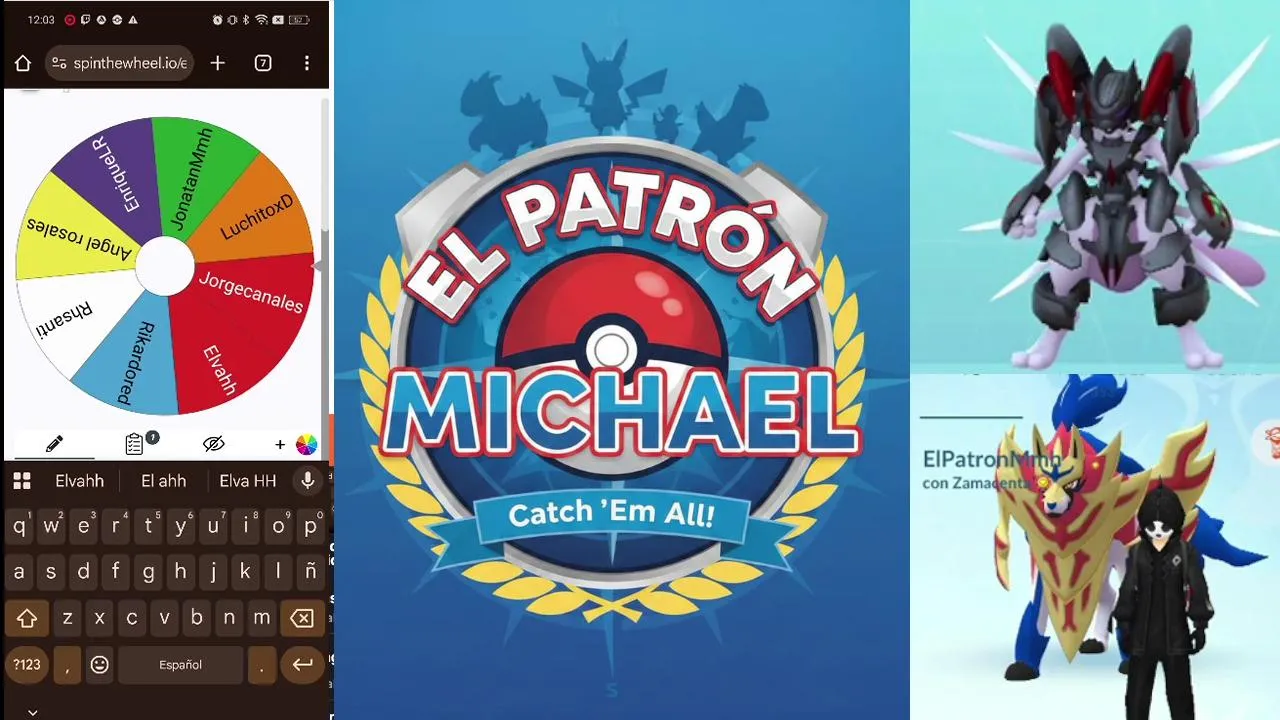
Task: Tap the backspace key
Action: pos(301,619)
